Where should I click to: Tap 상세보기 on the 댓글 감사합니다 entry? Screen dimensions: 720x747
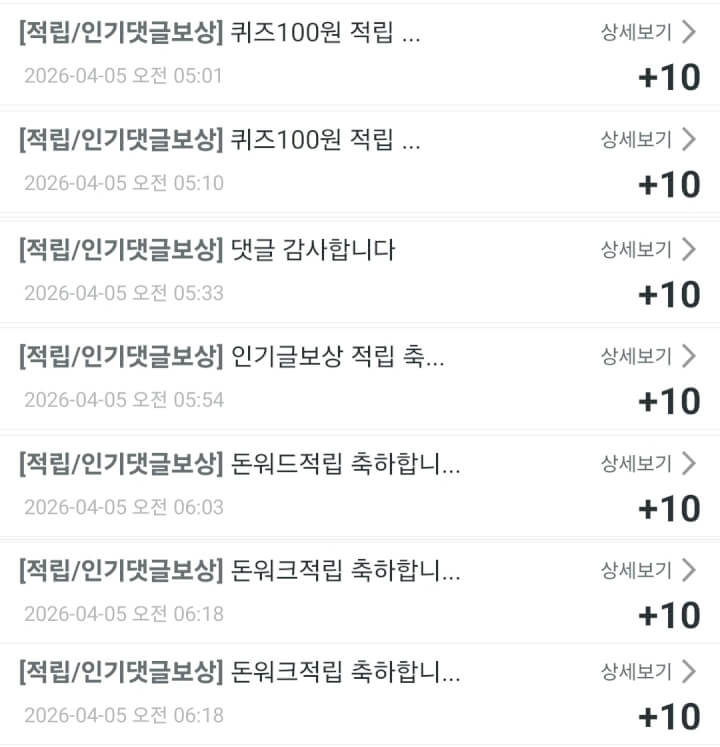point(647,249)
